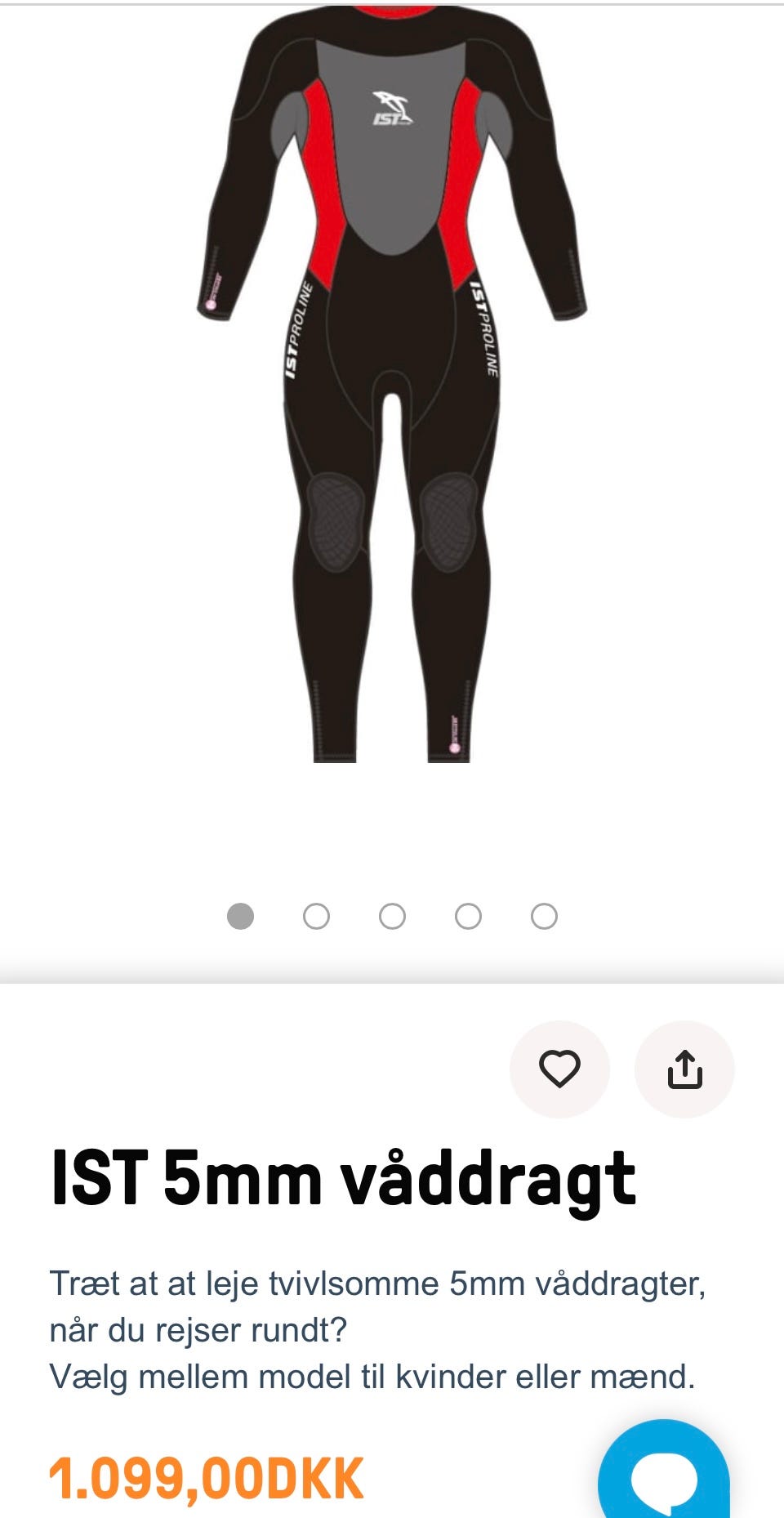Go to the fifth carousel dot
Screen dimensions: 784x1518
[544, 917]
